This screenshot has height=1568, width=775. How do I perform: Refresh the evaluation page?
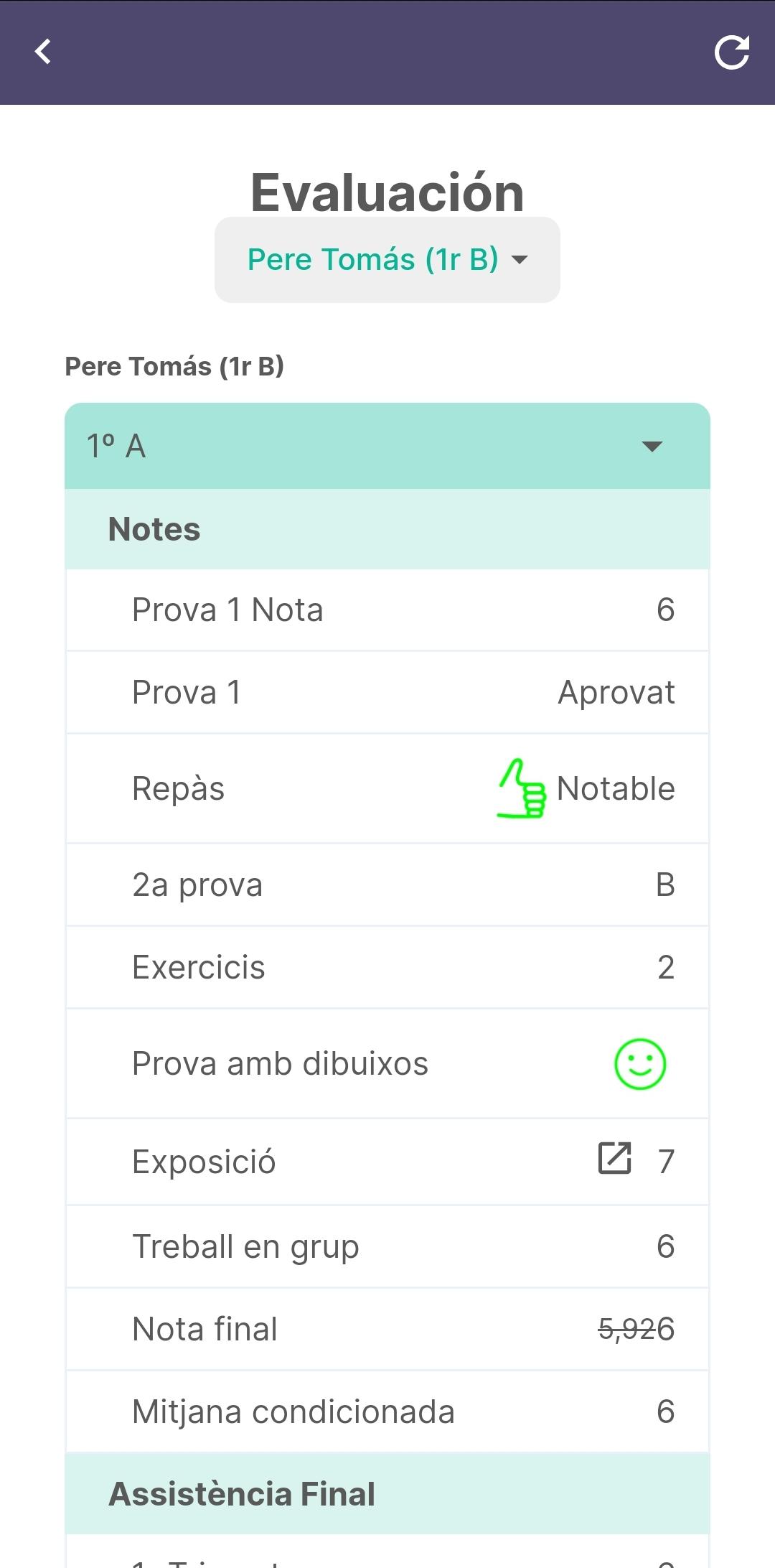point(731,52)
